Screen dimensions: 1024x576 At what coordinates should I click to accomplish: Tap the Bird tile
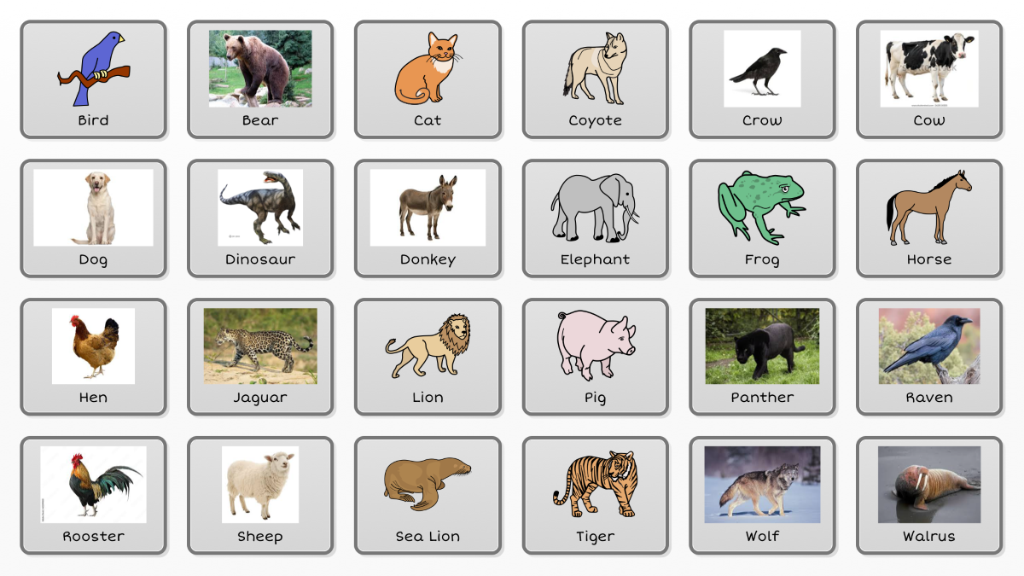93,79
